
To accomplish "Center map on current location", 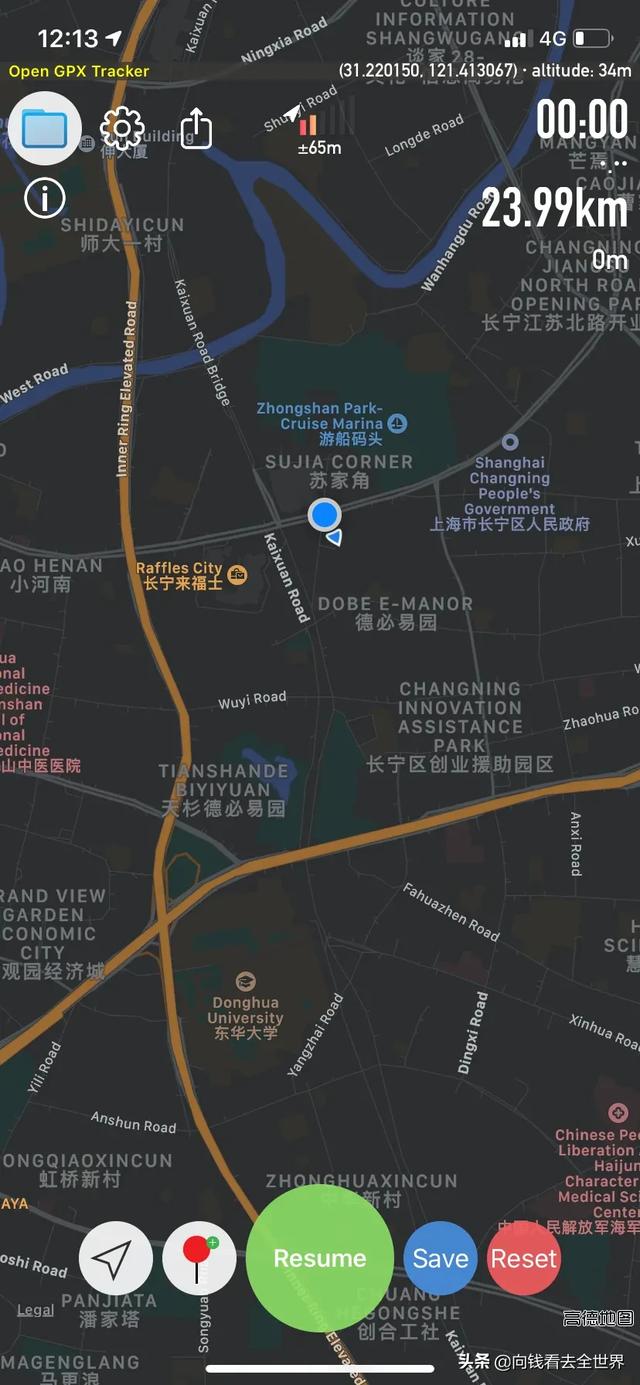I will coord(116,1258).
